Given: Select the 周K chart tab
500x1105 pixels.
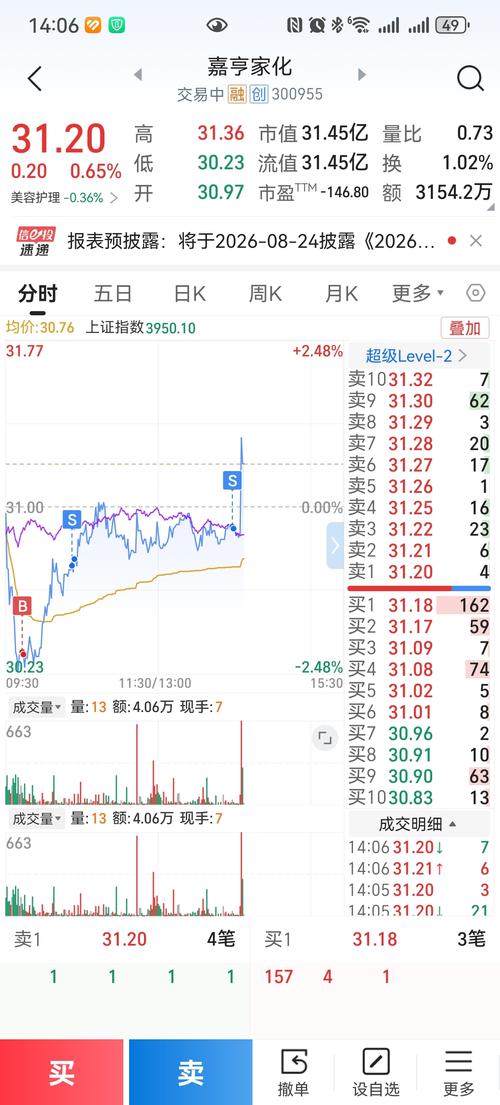Looking at the screenshot, I should pos(265,293).
